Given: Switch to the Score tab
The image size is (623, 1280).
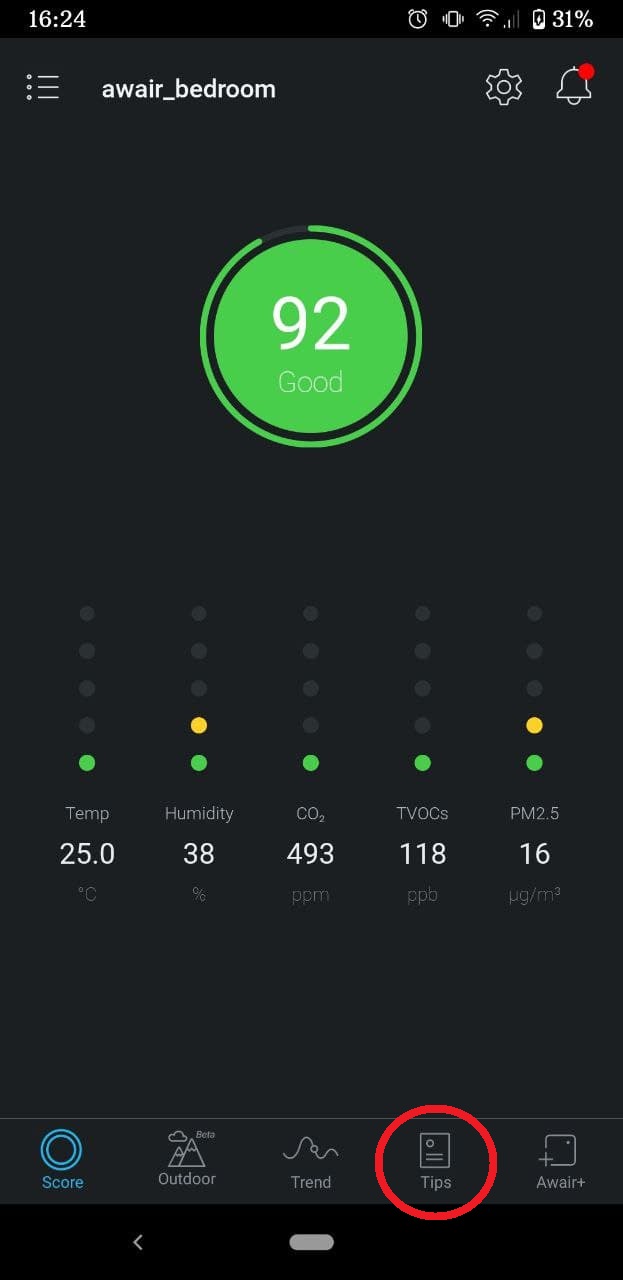Looking at the screenshot, I should (x=62, y=1160).
